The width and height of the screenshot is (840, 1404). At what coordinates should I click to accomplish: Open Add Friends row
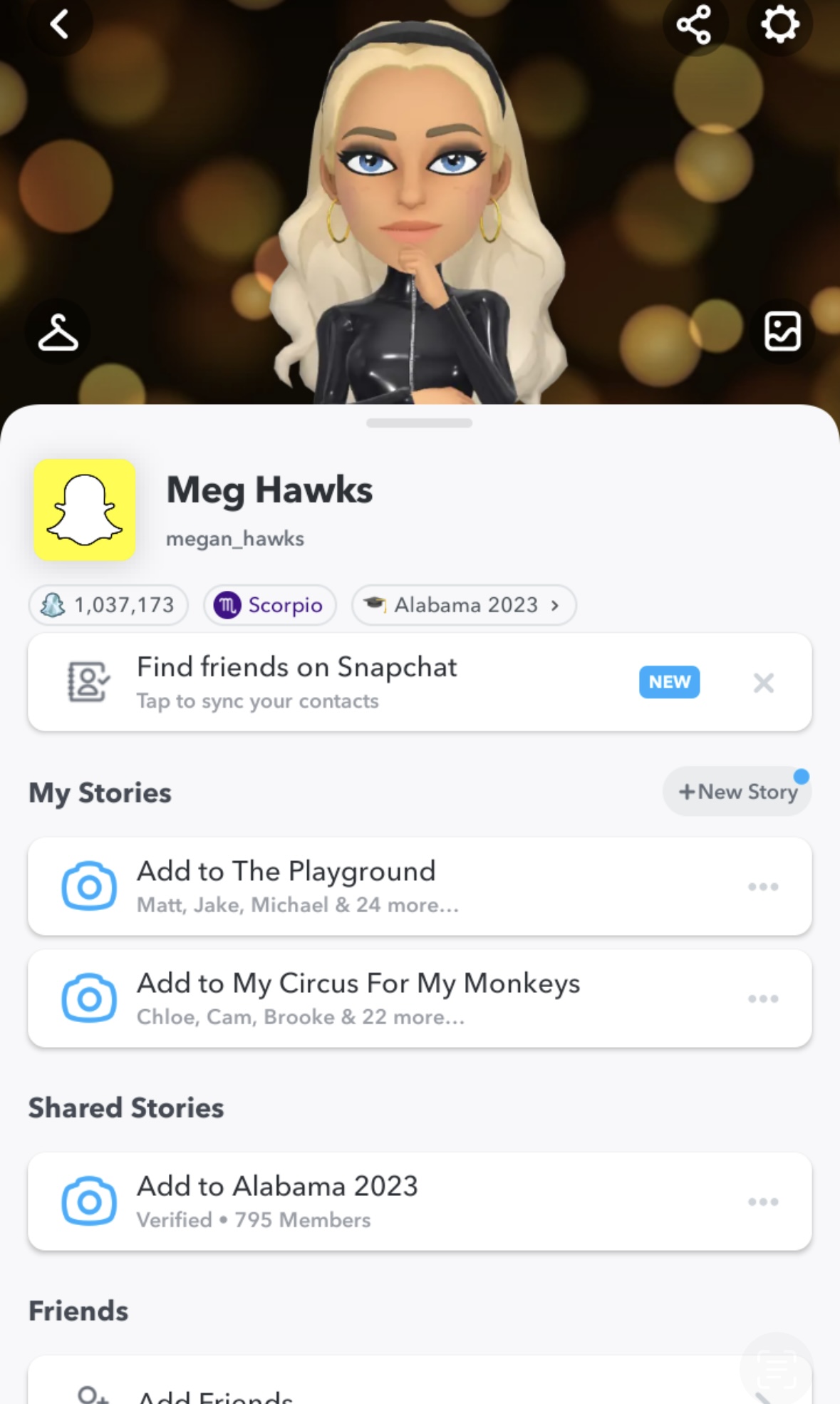(420, 1380)
